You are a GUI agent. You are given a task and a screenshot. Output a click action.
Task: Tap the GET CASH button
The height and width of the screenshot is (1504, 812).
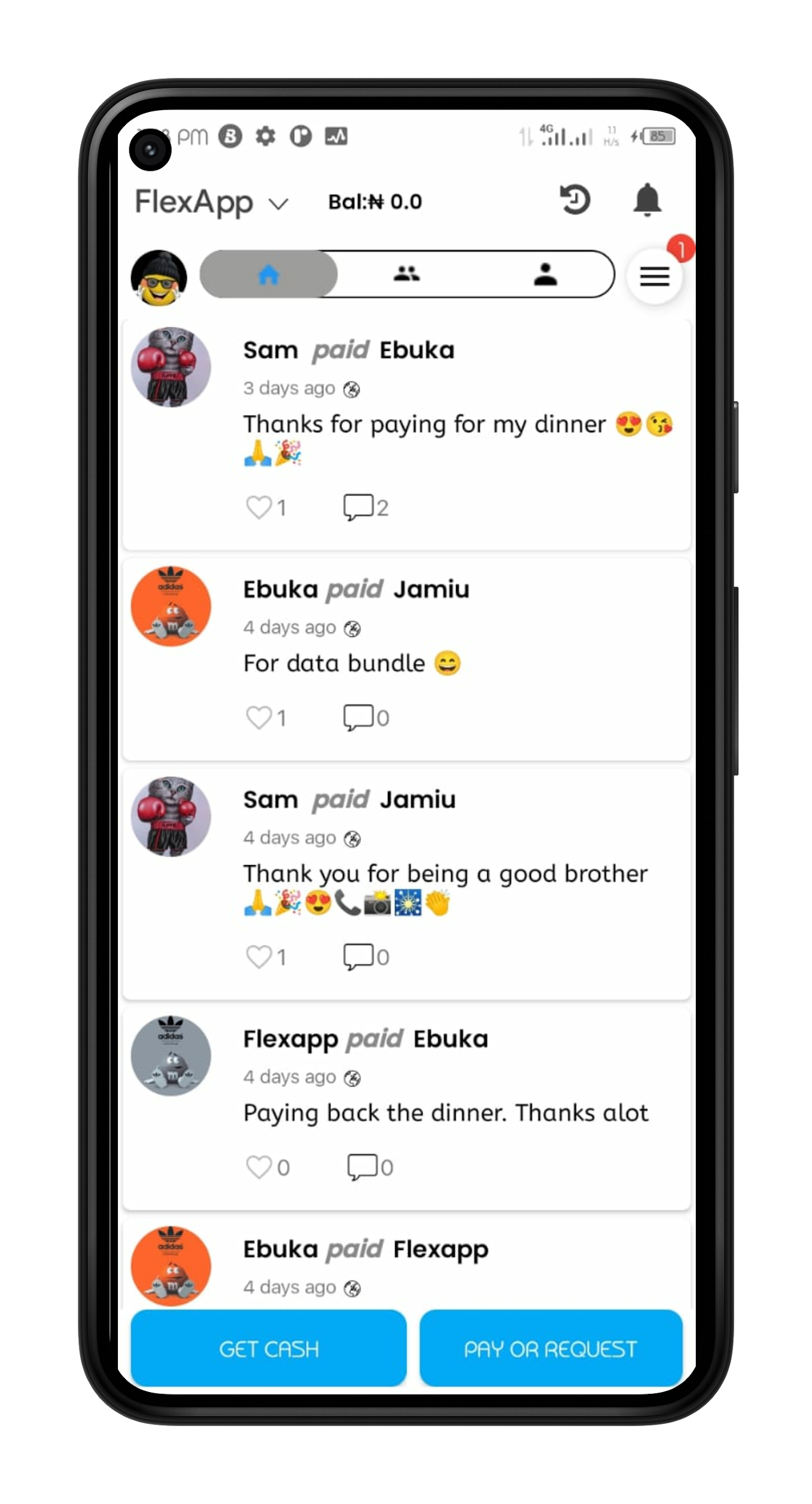click(268, 1349)
